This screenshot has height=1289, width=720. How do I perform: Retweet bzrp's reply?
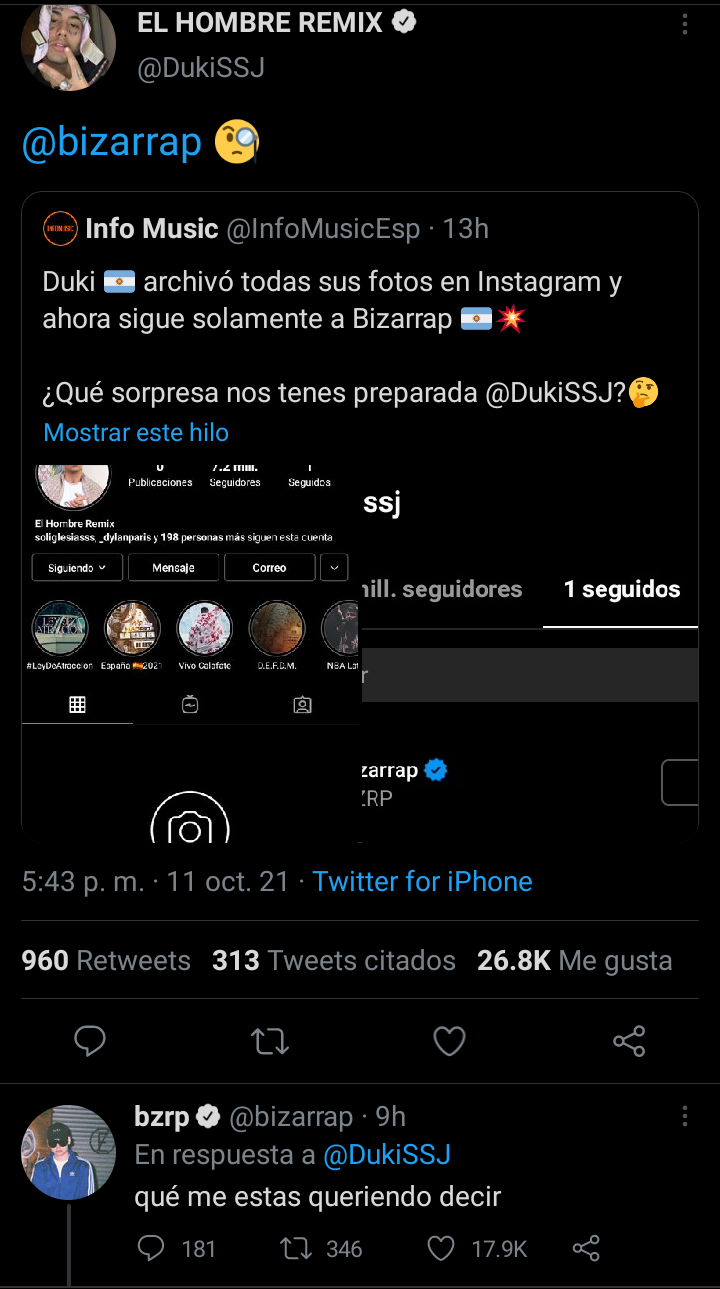point(296,1248)
